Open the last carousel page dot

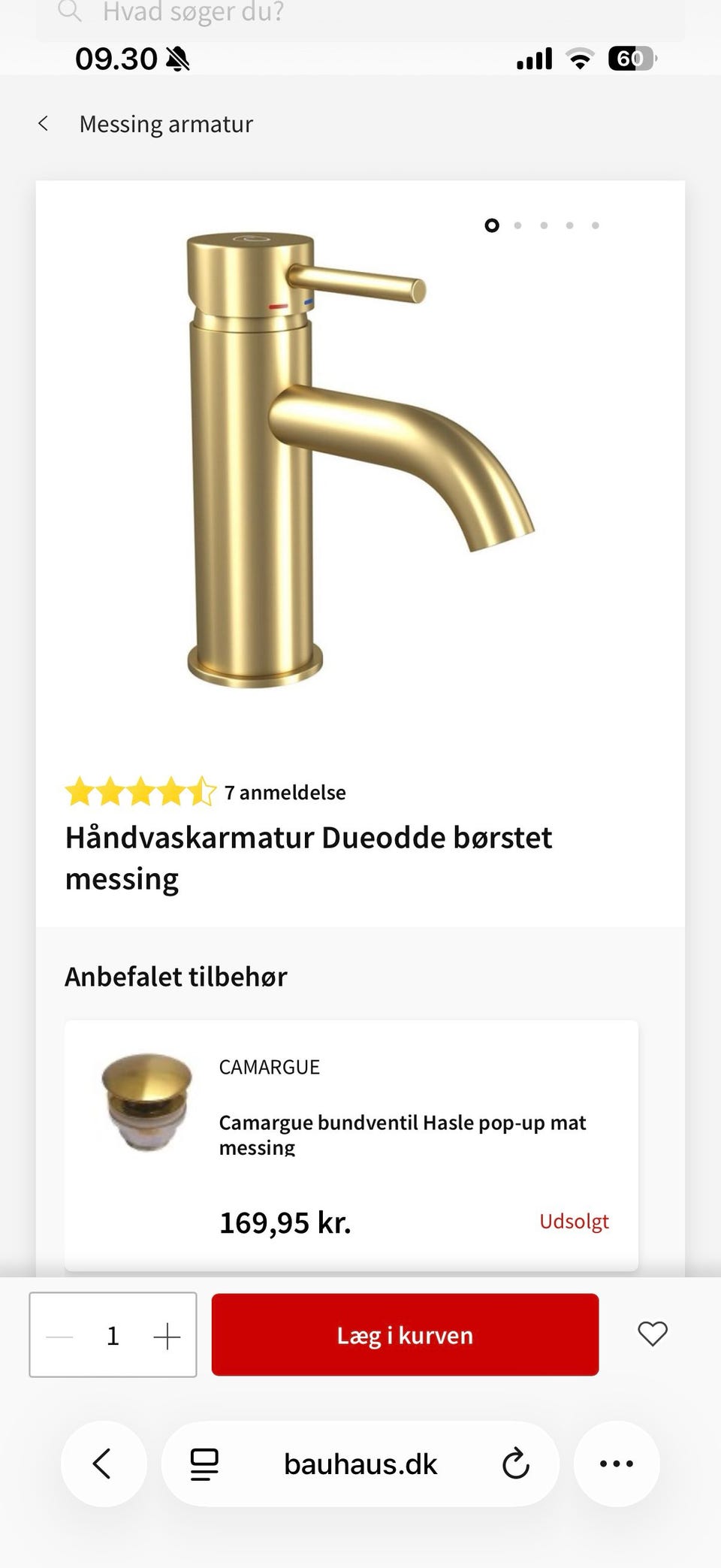click(x=595, y=225)
